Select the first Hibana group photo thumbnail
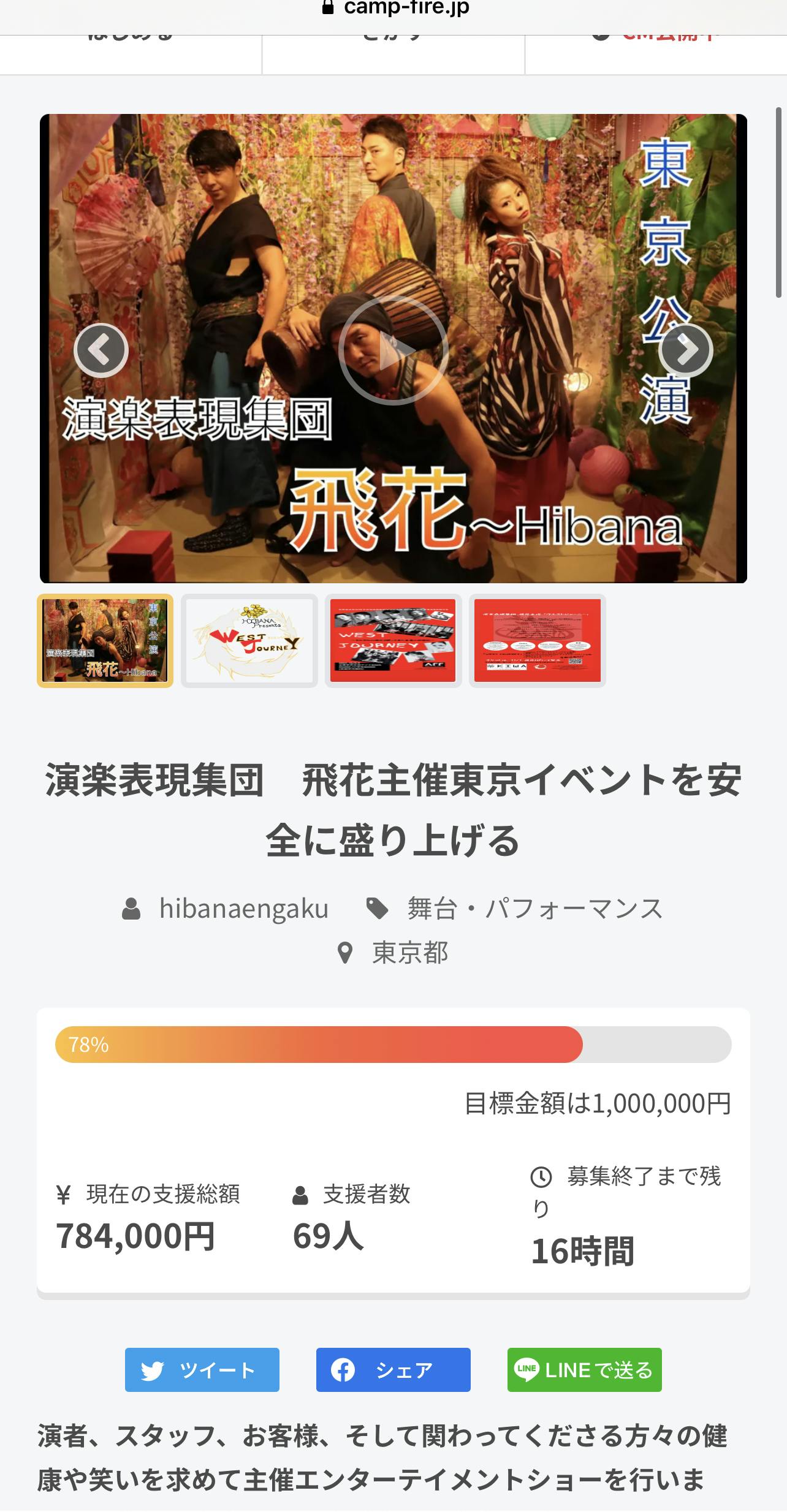 [105, 641]
